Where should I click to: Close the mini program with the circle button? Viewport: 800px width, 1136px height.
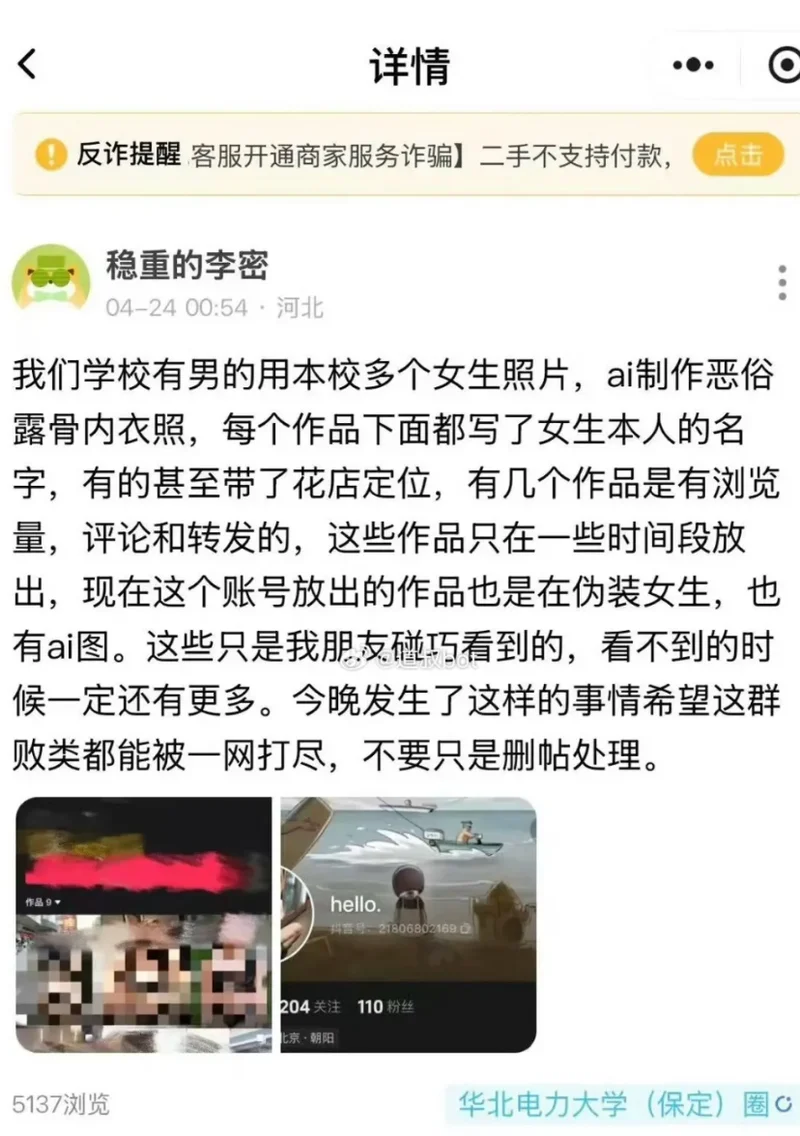[784, 66]
